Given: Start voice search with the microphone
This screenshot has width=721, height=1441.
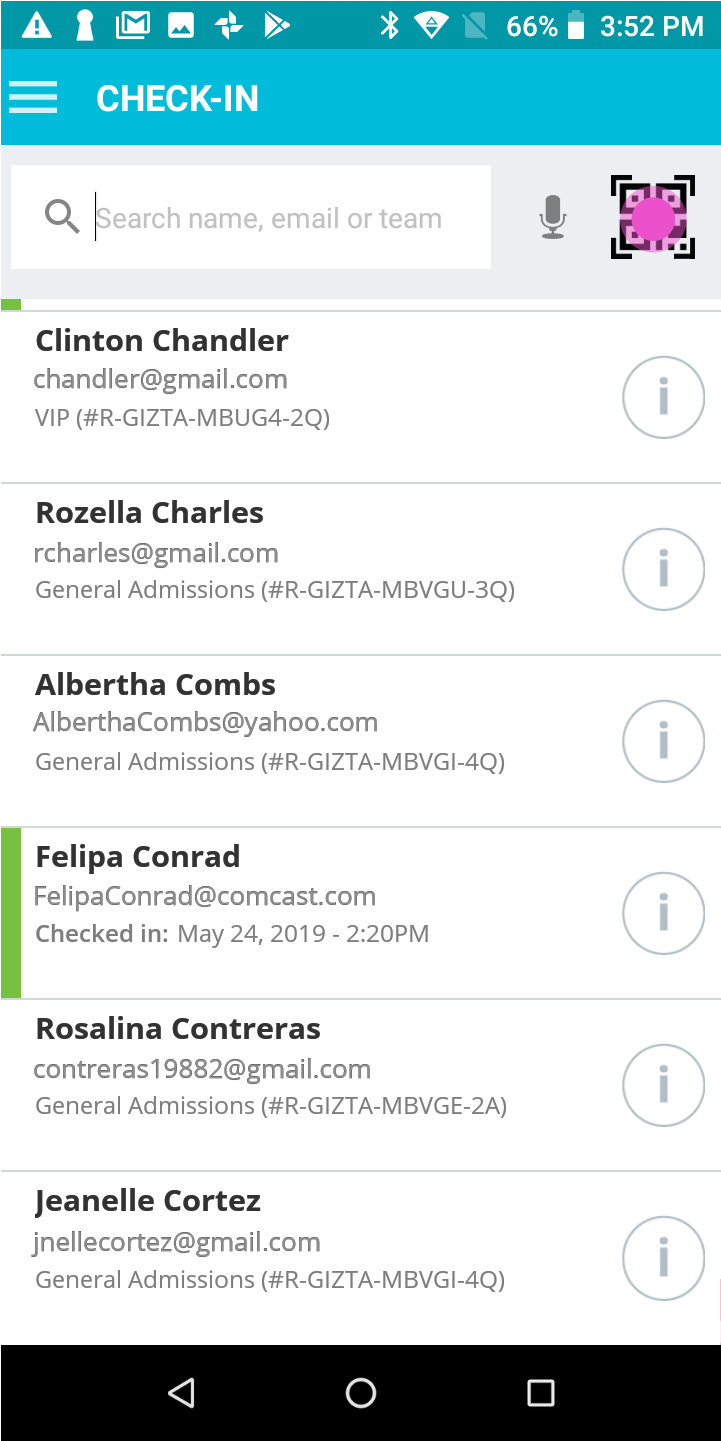Looking at the screenshot, I should click(x=553, y=217).
